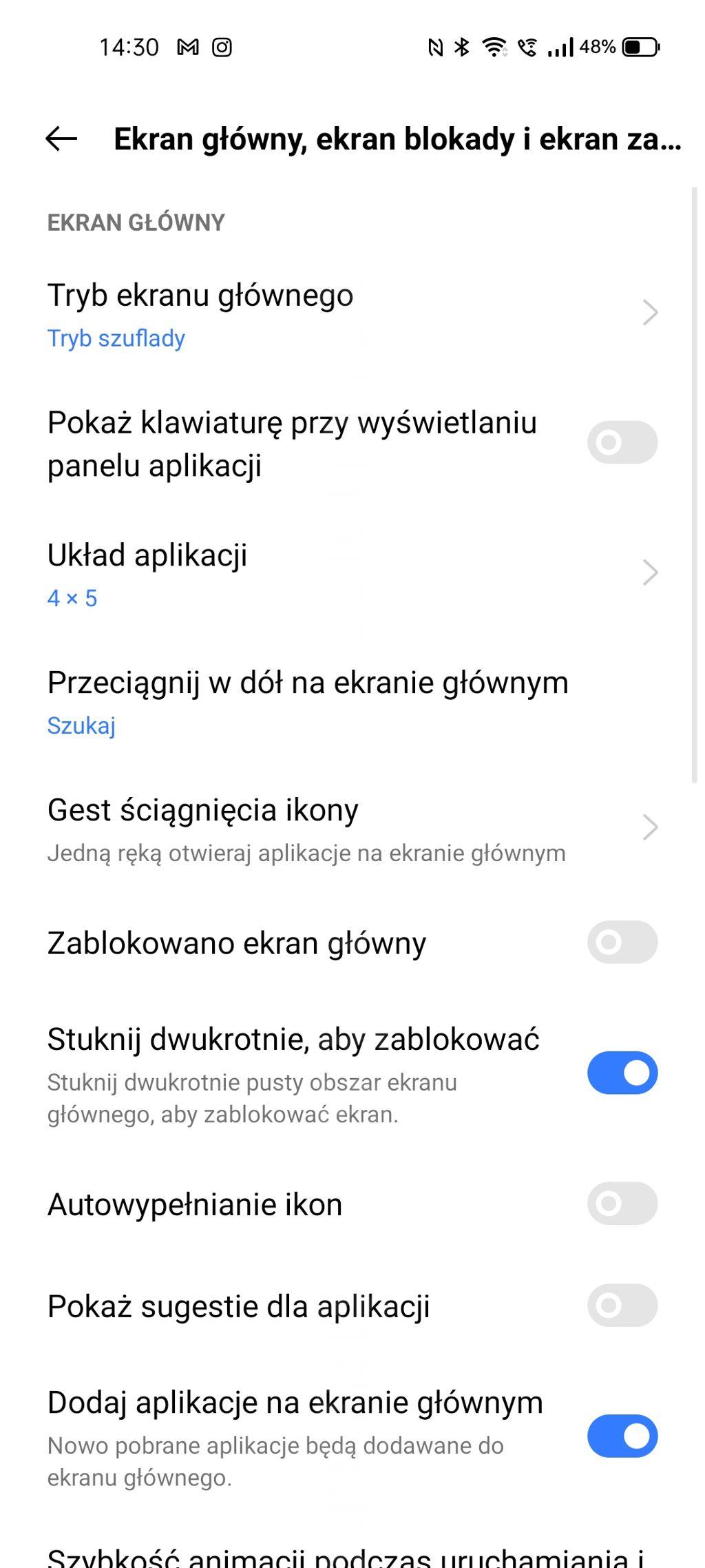
Task: Disable Stuknij dwukrotnie, aby zablokować
Action: coord(622,1073)
